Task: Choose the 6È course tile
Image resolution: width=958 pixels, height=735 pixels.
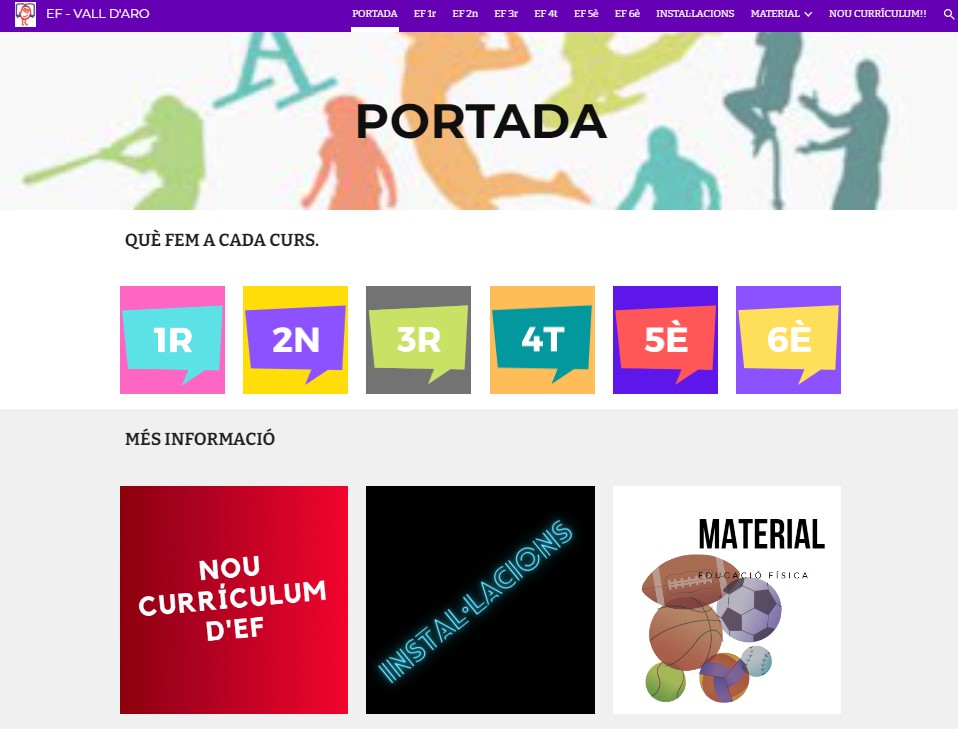Action: [x=788, y=340]
